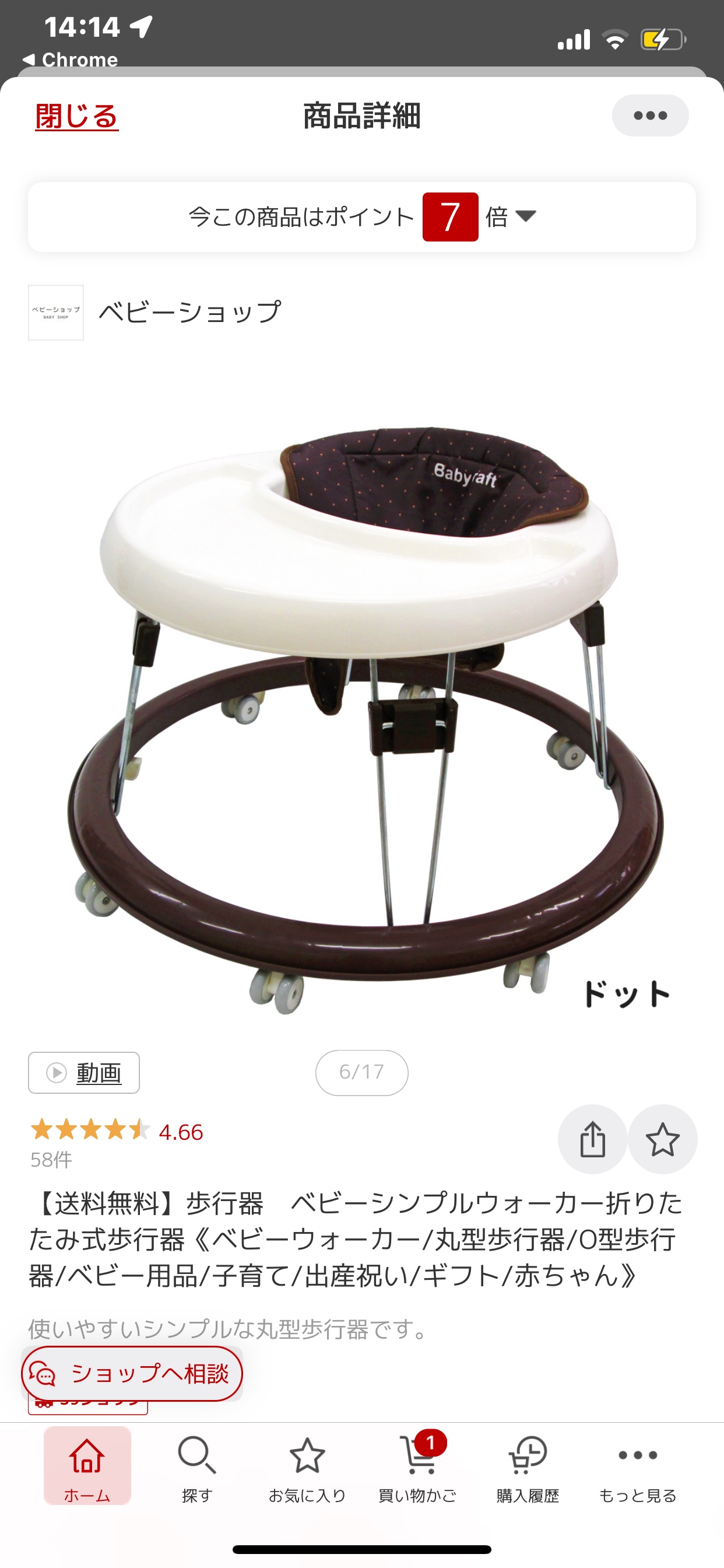This screenshot has width=724, height=1568.
Task: Add product to favorites with star
Action: [662, 1139]
